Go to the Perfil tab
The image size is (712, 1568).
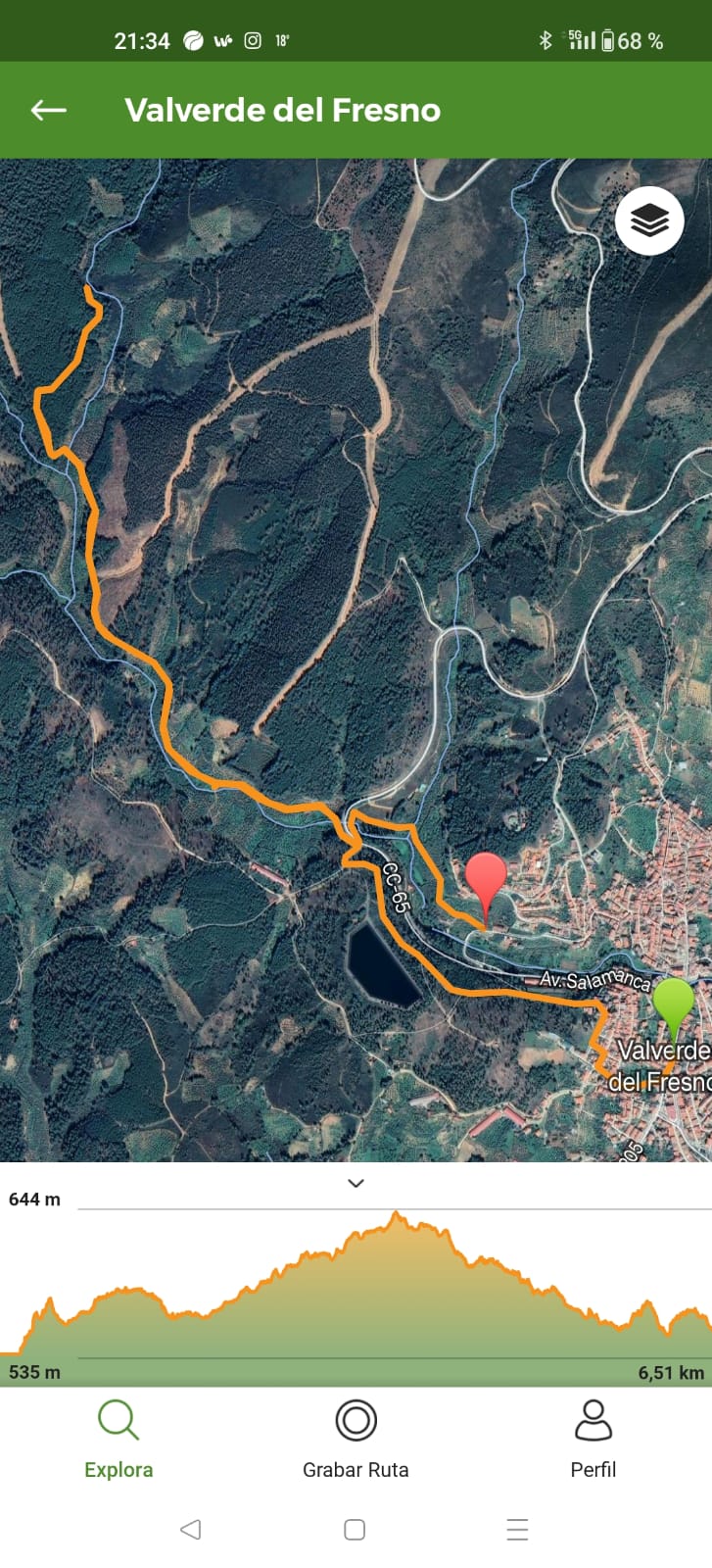point(593,1440)
